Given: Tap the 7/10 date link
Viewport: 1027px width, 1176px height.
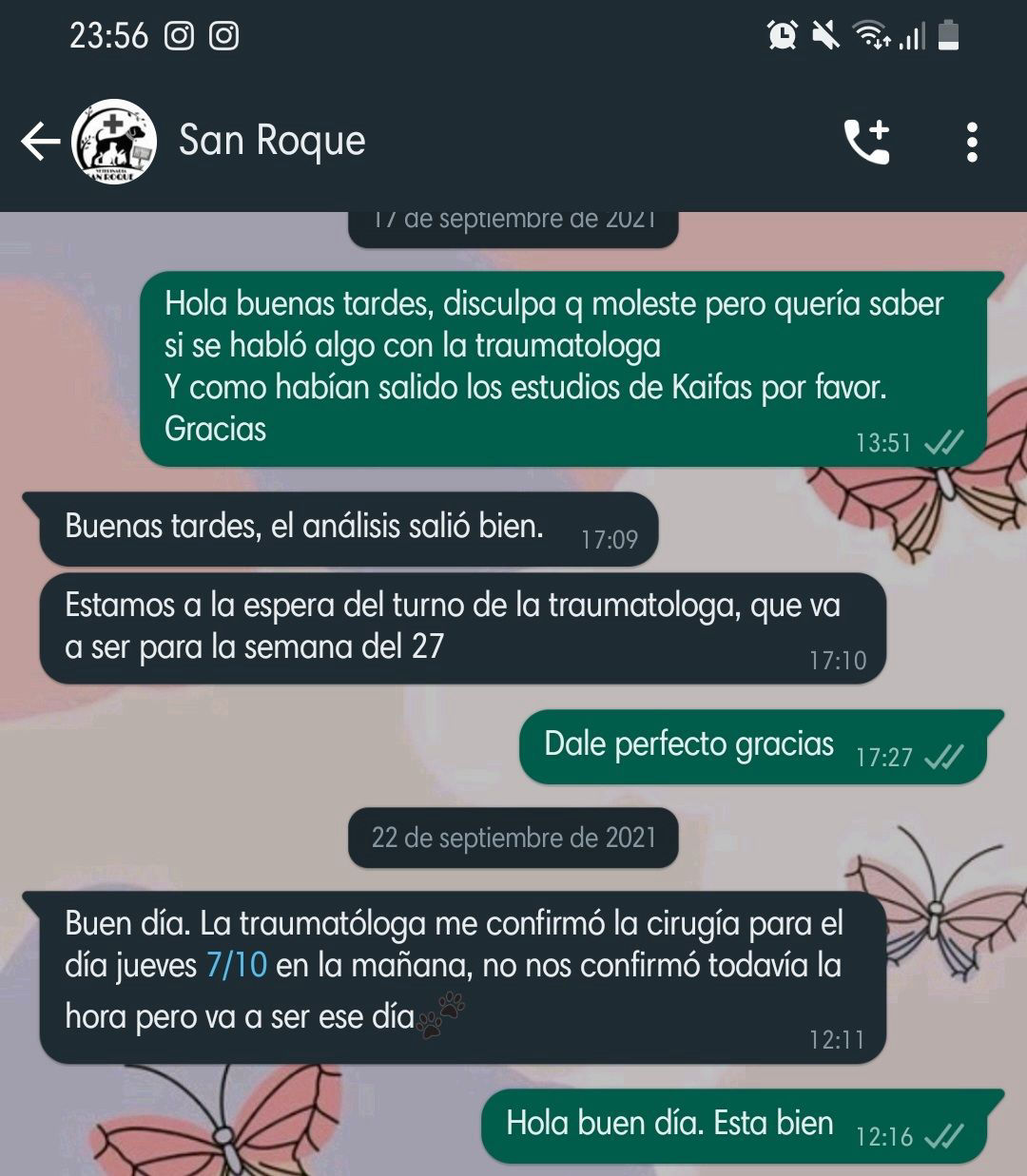Looking at the screenshot, I should (236, 965).
